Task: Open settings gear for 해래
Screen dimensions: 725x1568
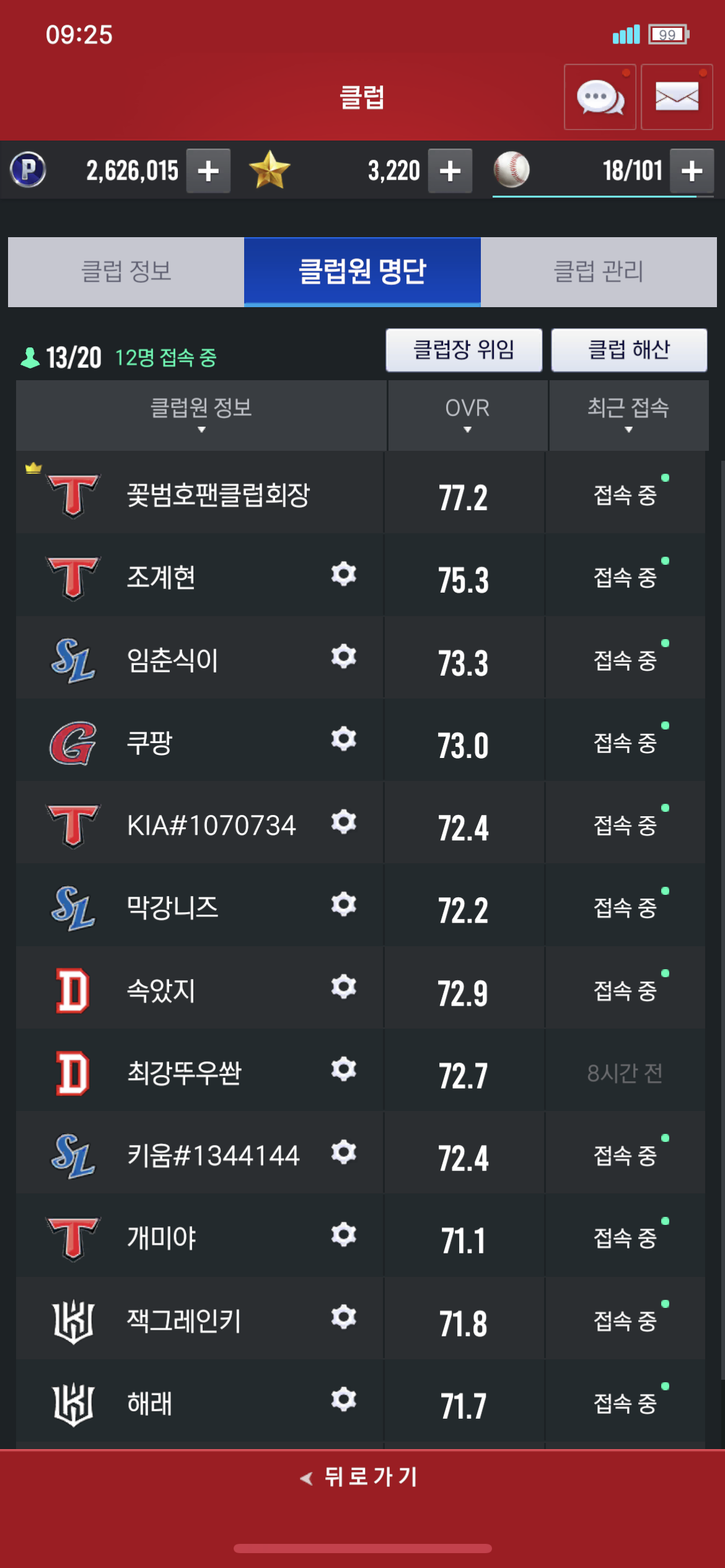Action: (343, 1400)
